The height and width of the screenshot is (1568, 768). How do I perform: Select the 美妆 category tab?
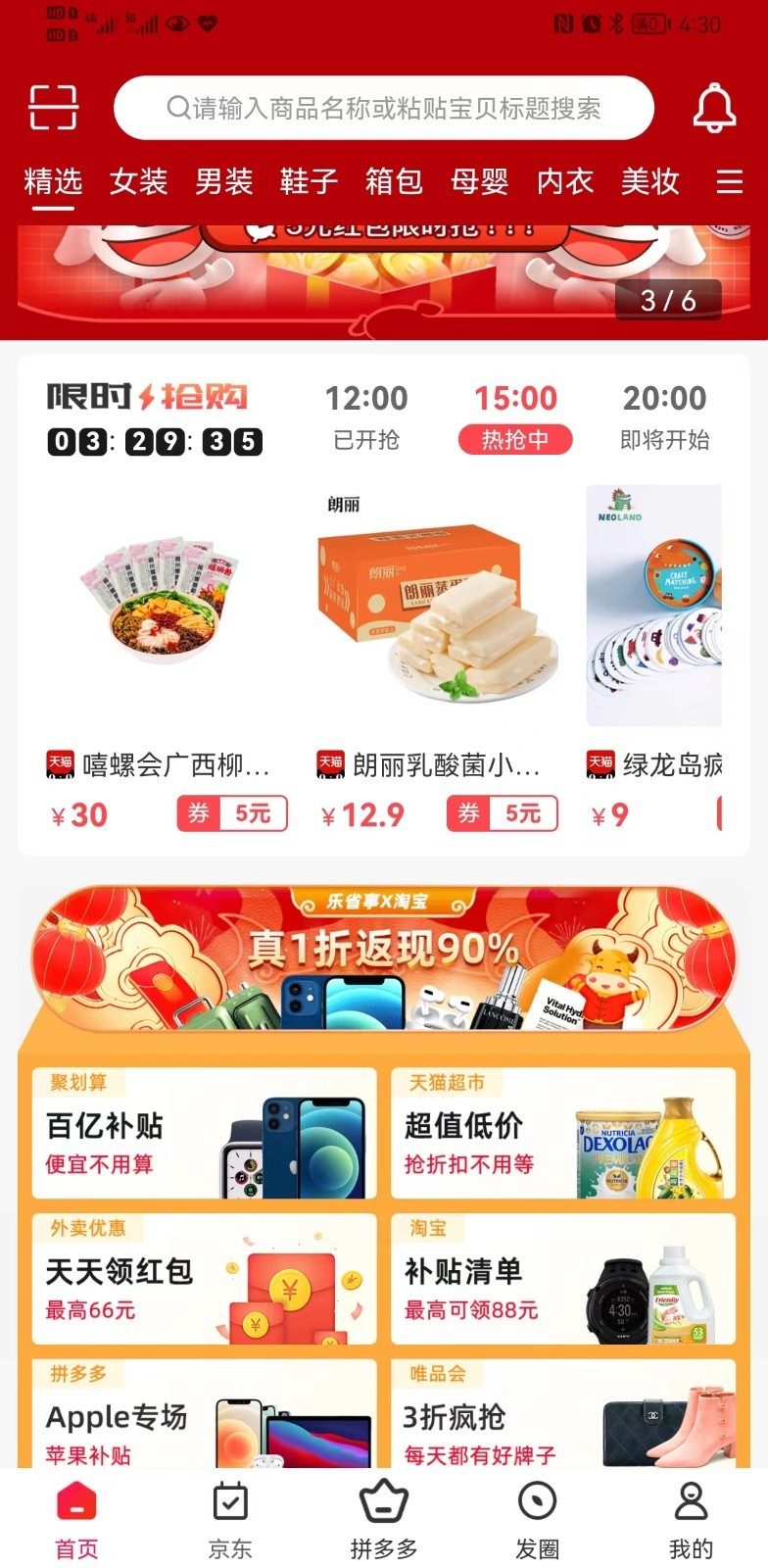click(649, 181)
